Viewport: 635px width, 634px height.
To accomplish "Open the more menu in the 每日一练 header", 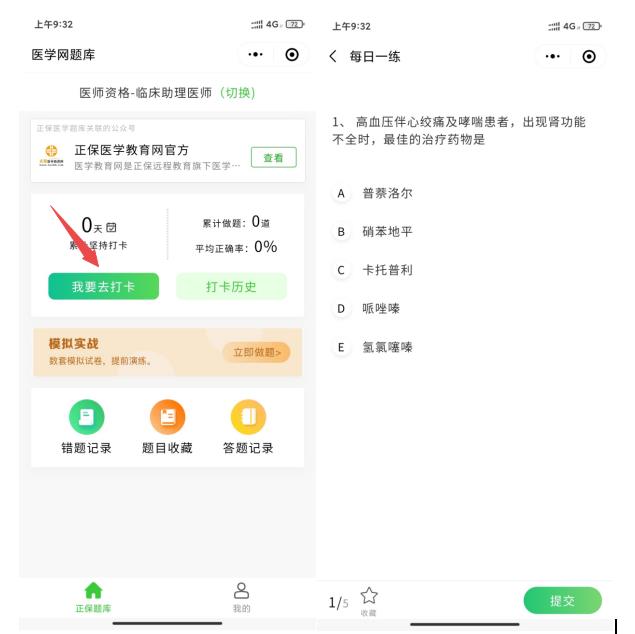I will 553,57.
